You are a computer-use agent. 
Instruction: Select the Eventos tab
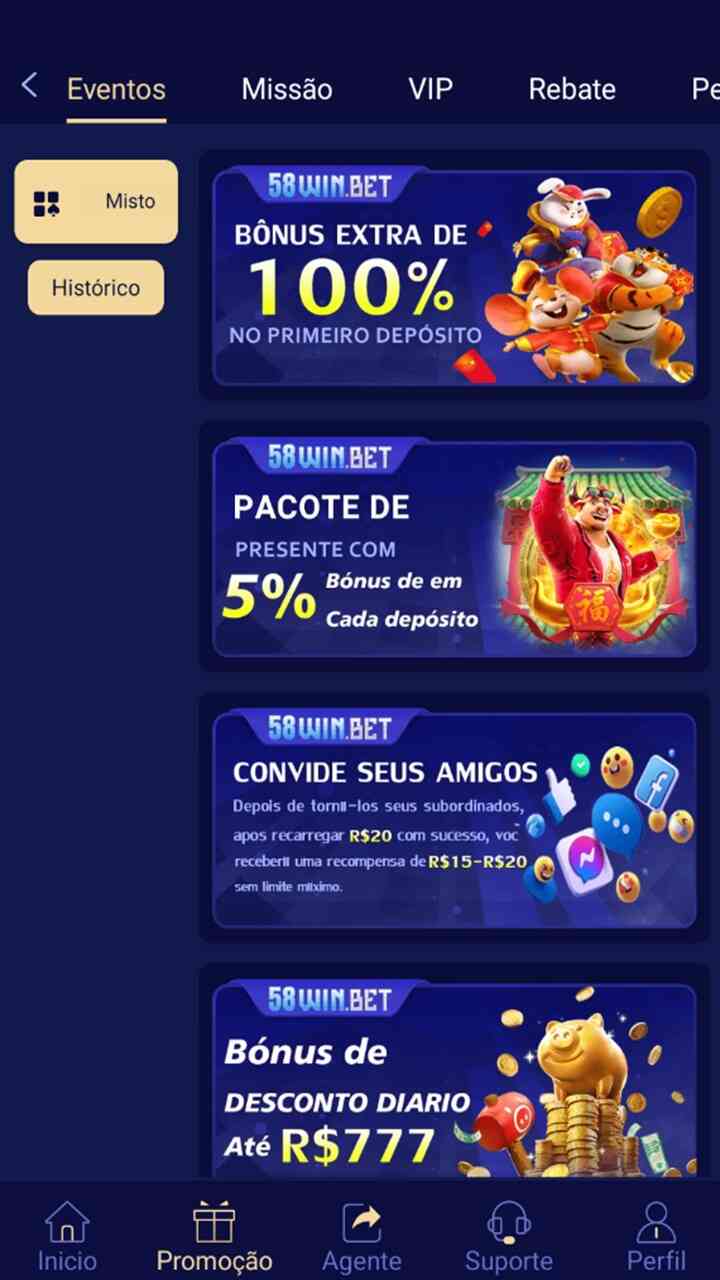click(x=116, y=89)
